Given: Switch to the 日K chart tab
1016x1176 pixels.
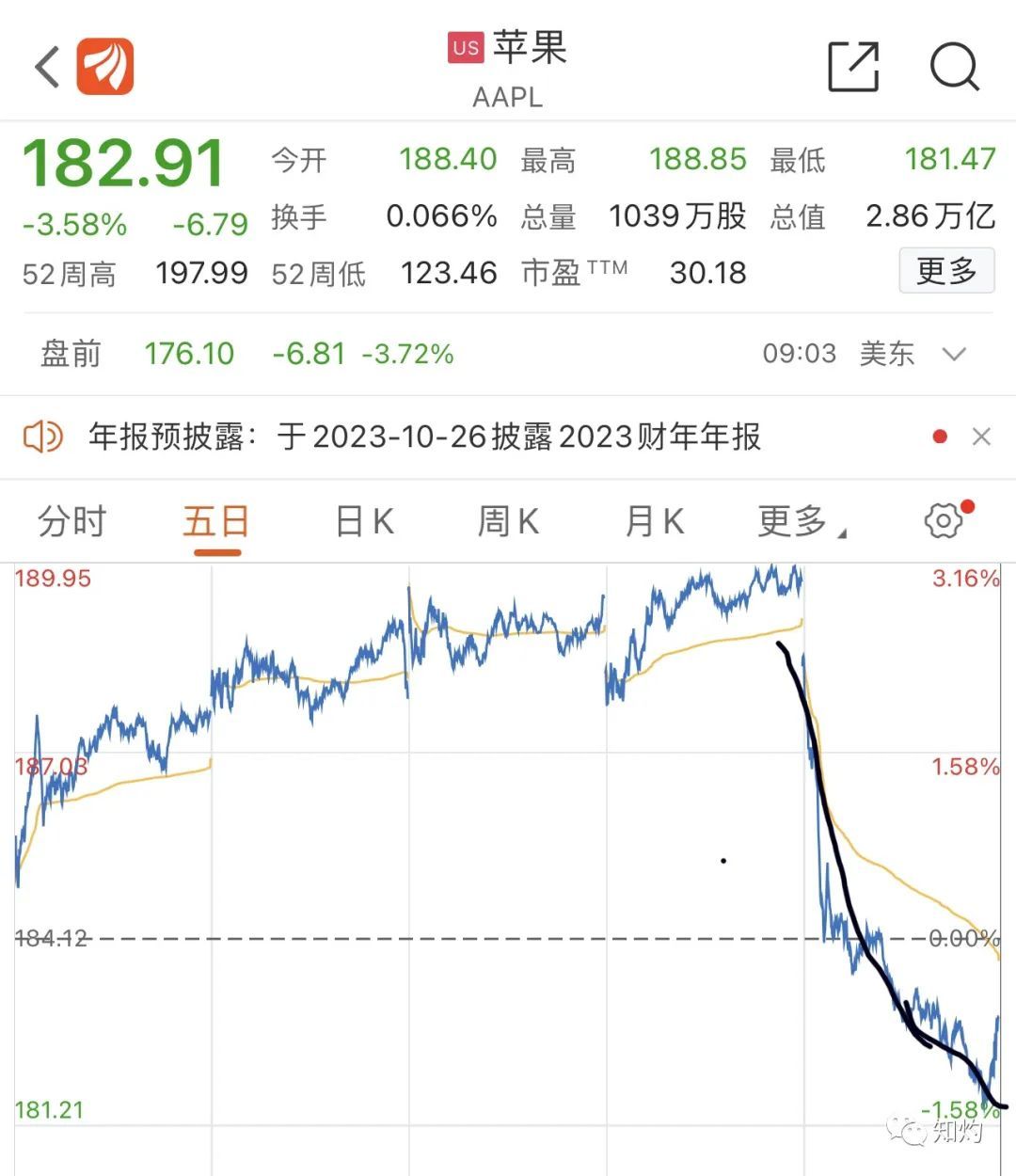Looking at the screenshot, I should [x=364, y=521].
